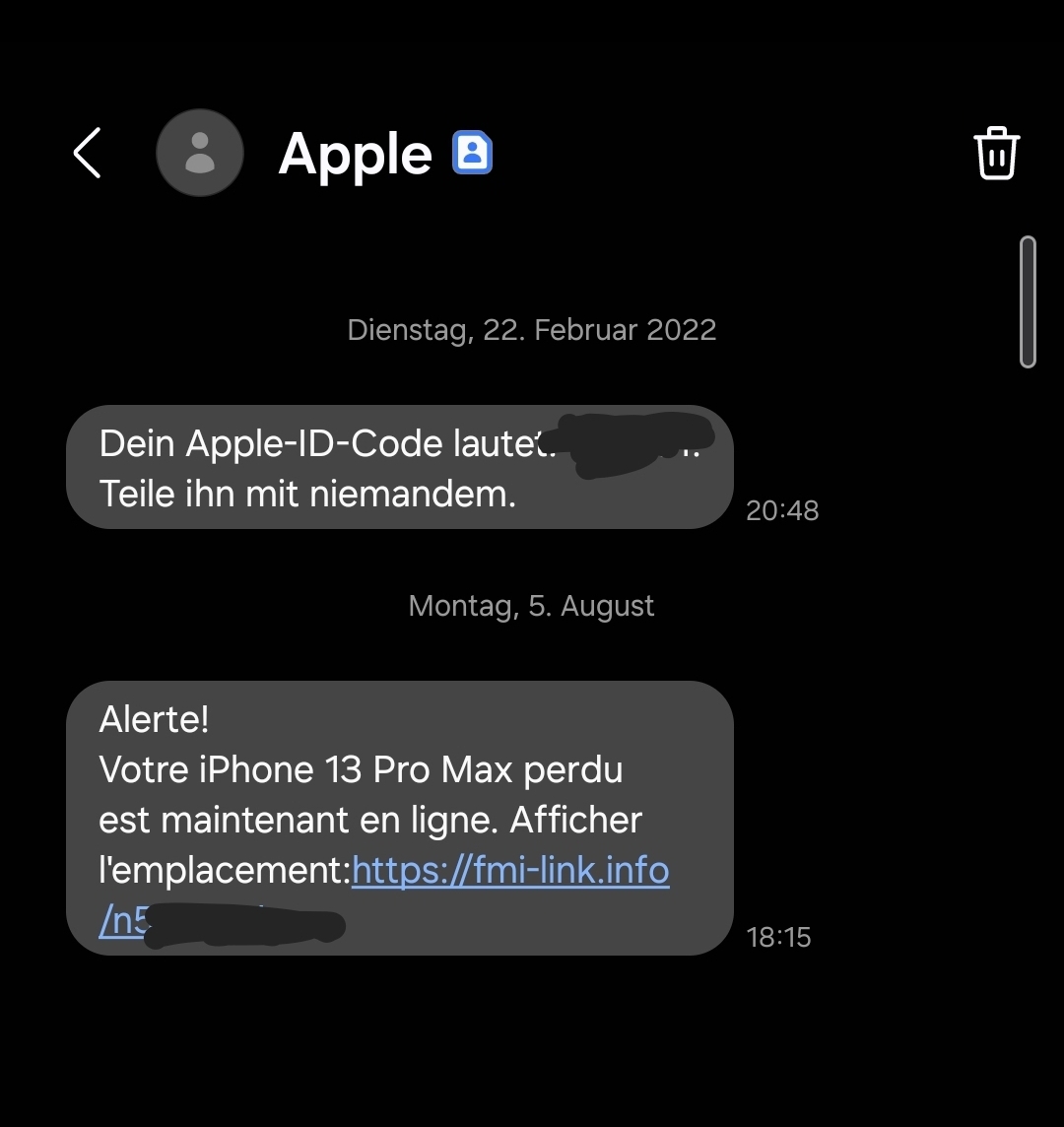Viewport: 1064px width, 1127px height.
Task: Delete messages with the trash icon
Action: (996, 153)
